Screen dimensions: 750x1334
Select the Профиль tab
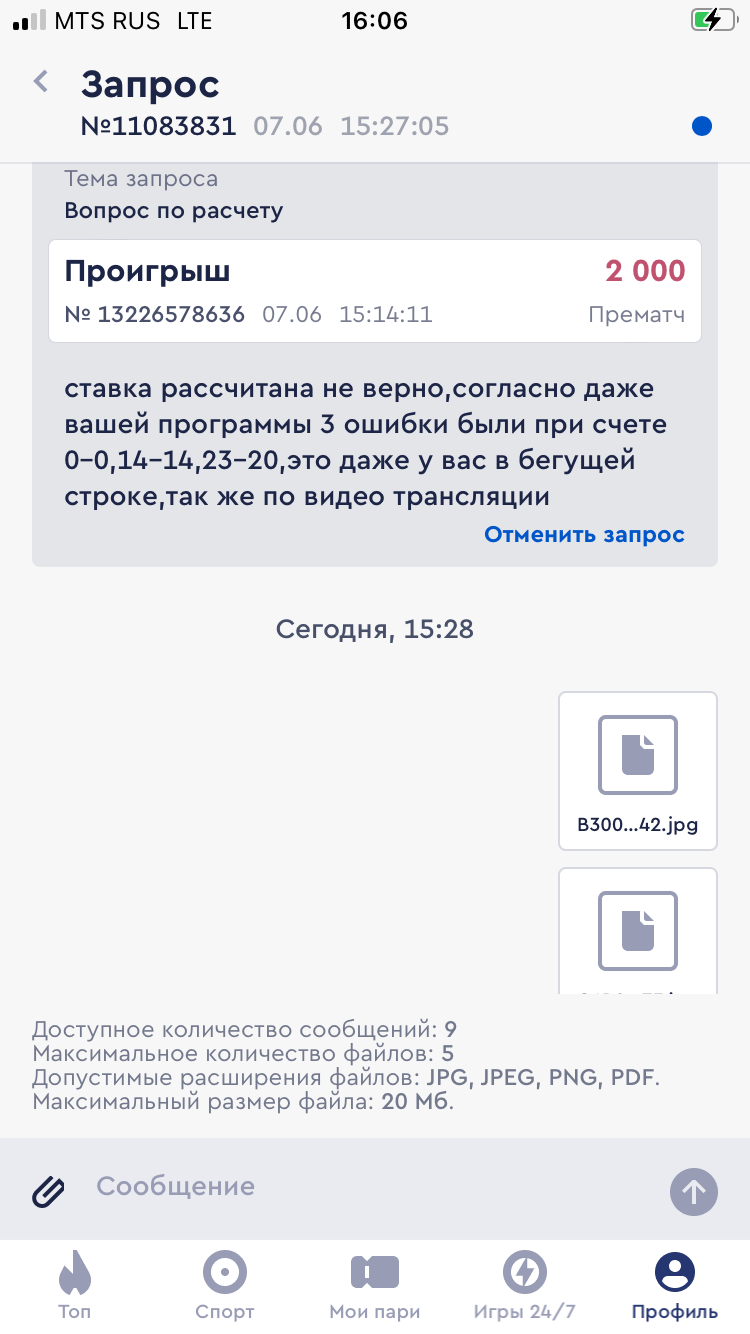pyautogui.click(x=674, y=1286)
